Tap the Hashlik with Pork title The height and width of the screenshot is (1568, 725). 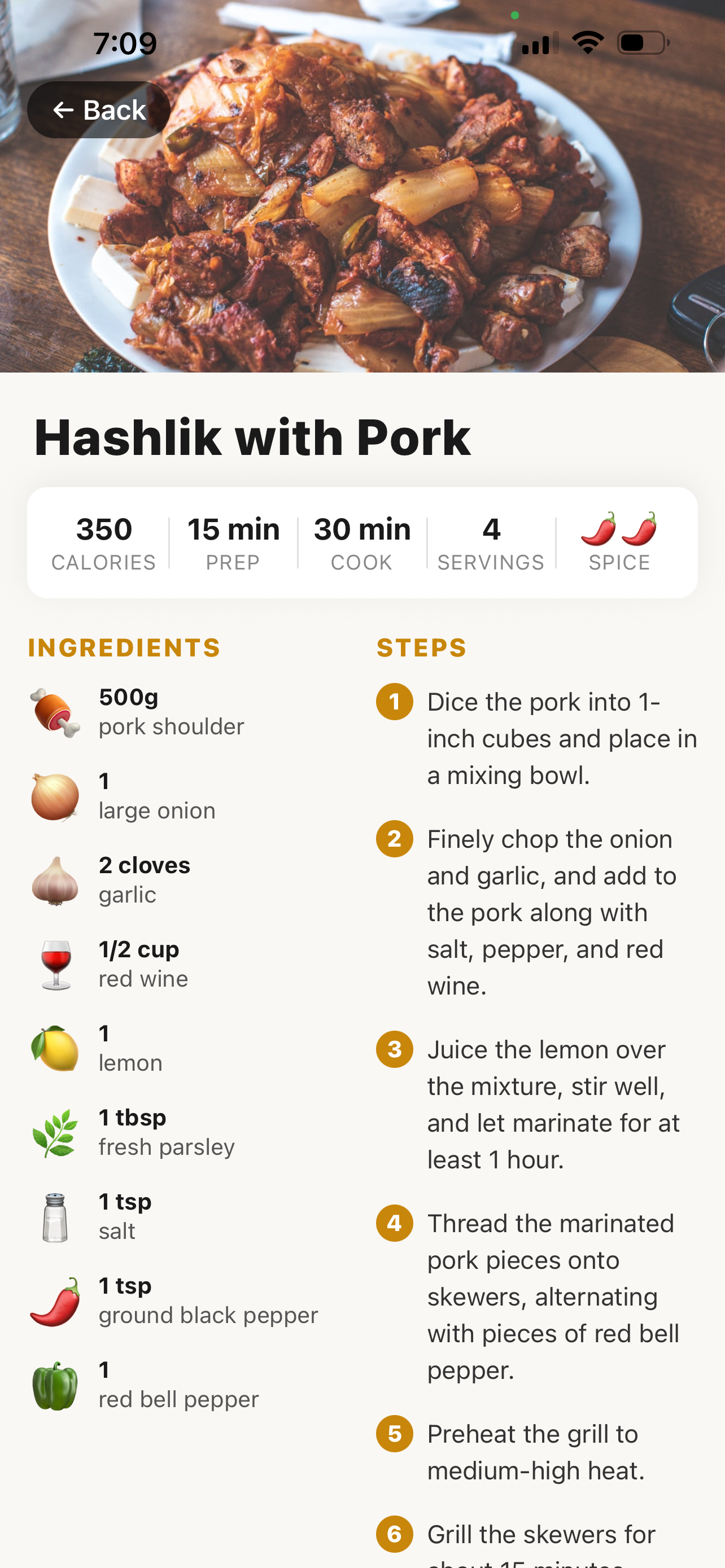254,436
